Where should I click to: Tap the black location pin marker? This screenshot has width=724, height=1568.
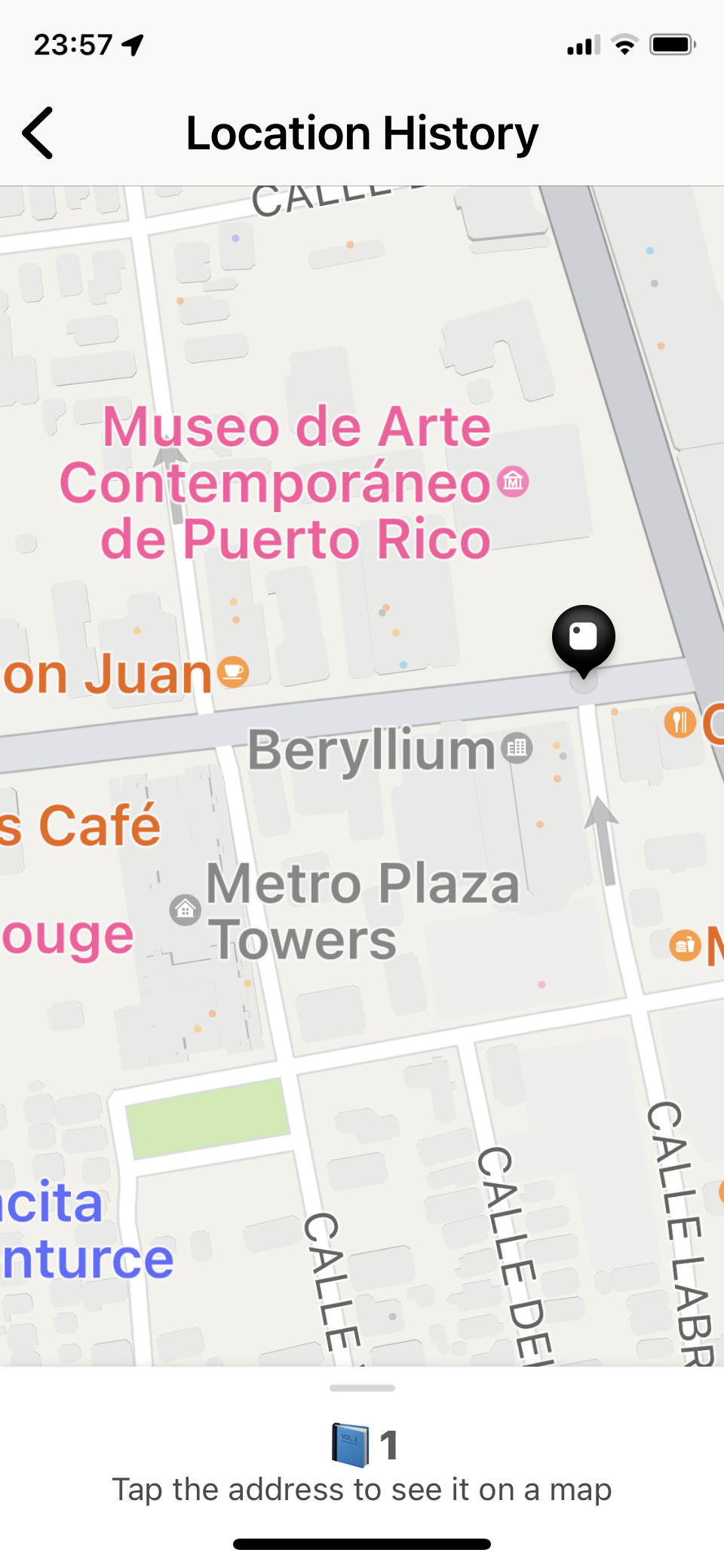click(x=583, y=638)
